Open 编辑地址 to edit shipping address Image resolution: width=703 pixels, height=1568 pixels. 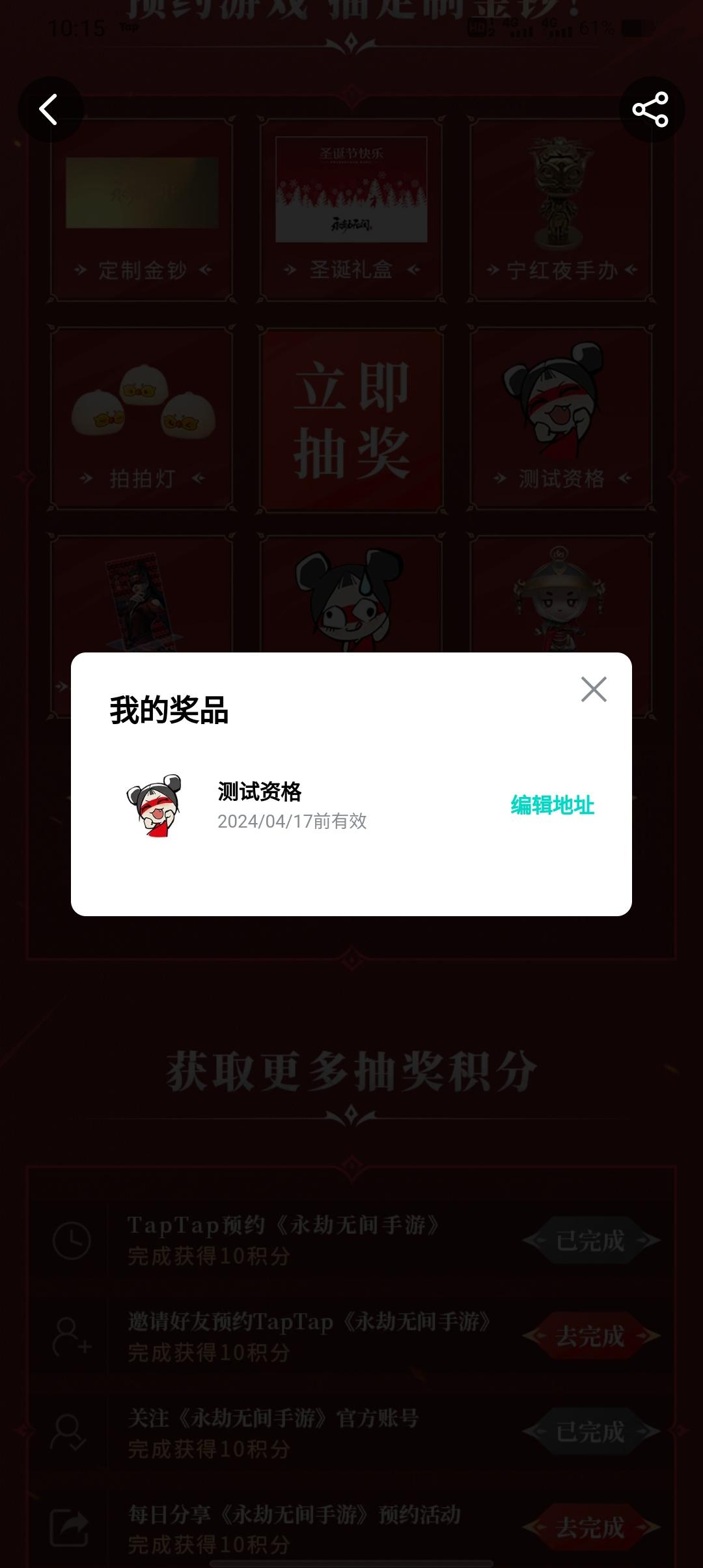pyautogui.click(x=553, y=804)
